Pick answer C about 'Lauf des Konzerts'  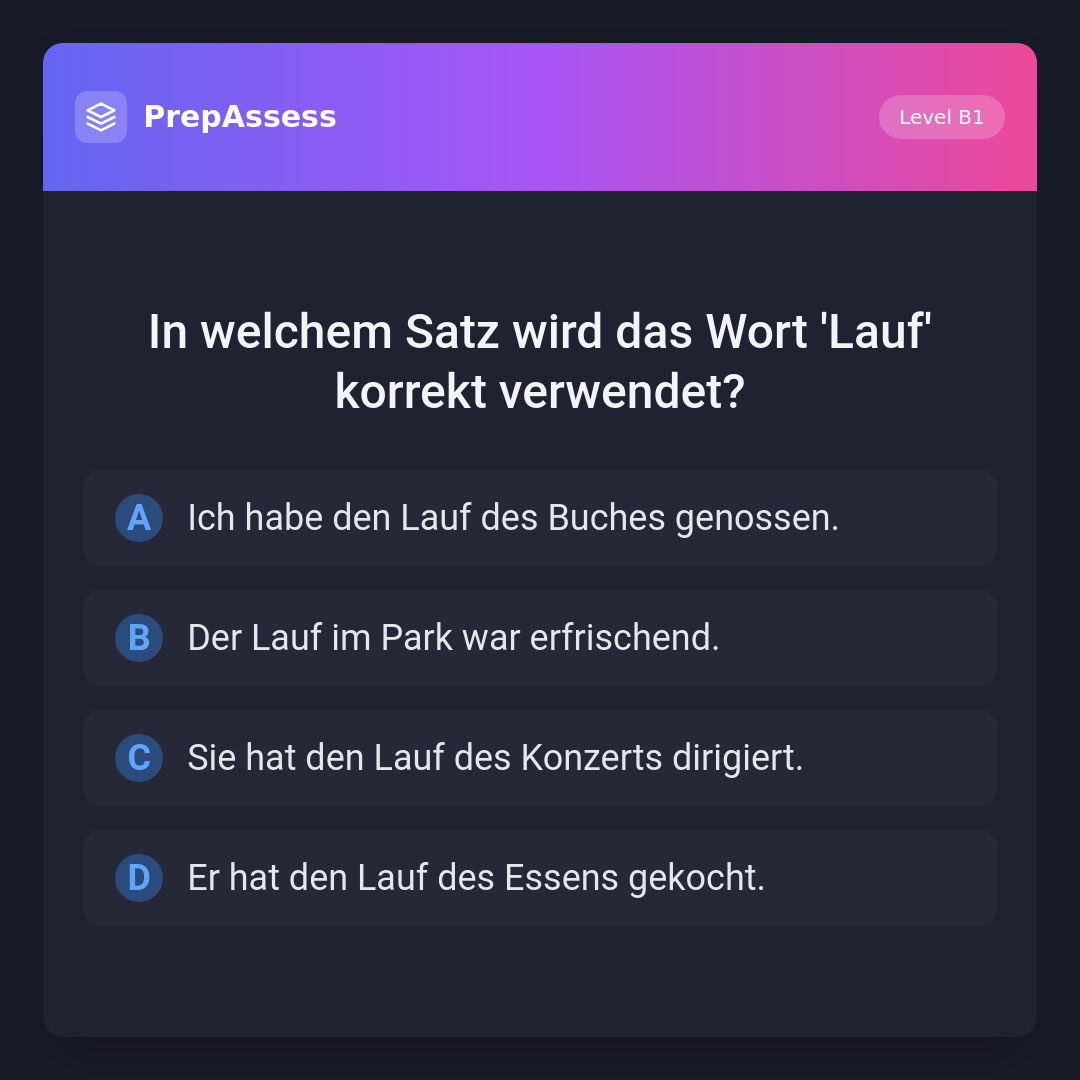(x=539, y=758)
